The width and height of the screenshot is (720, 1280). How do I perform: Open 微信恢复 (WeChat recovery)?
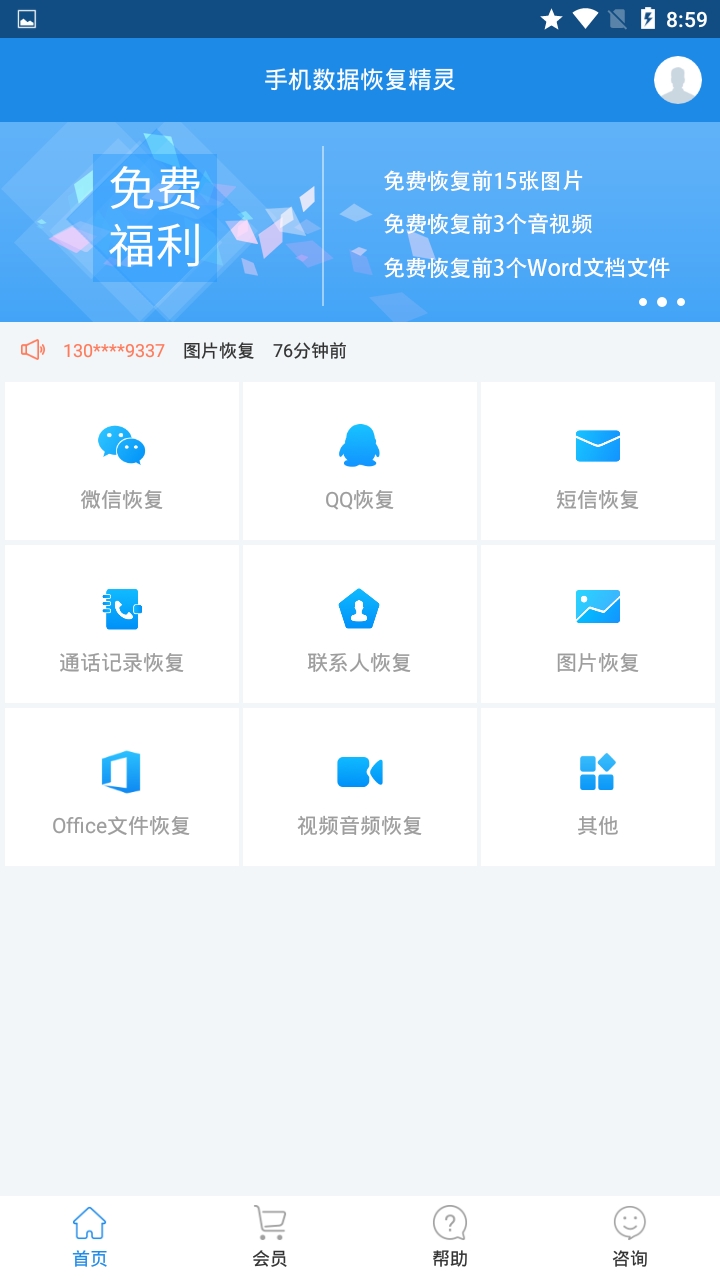click(x=122, y=462)
